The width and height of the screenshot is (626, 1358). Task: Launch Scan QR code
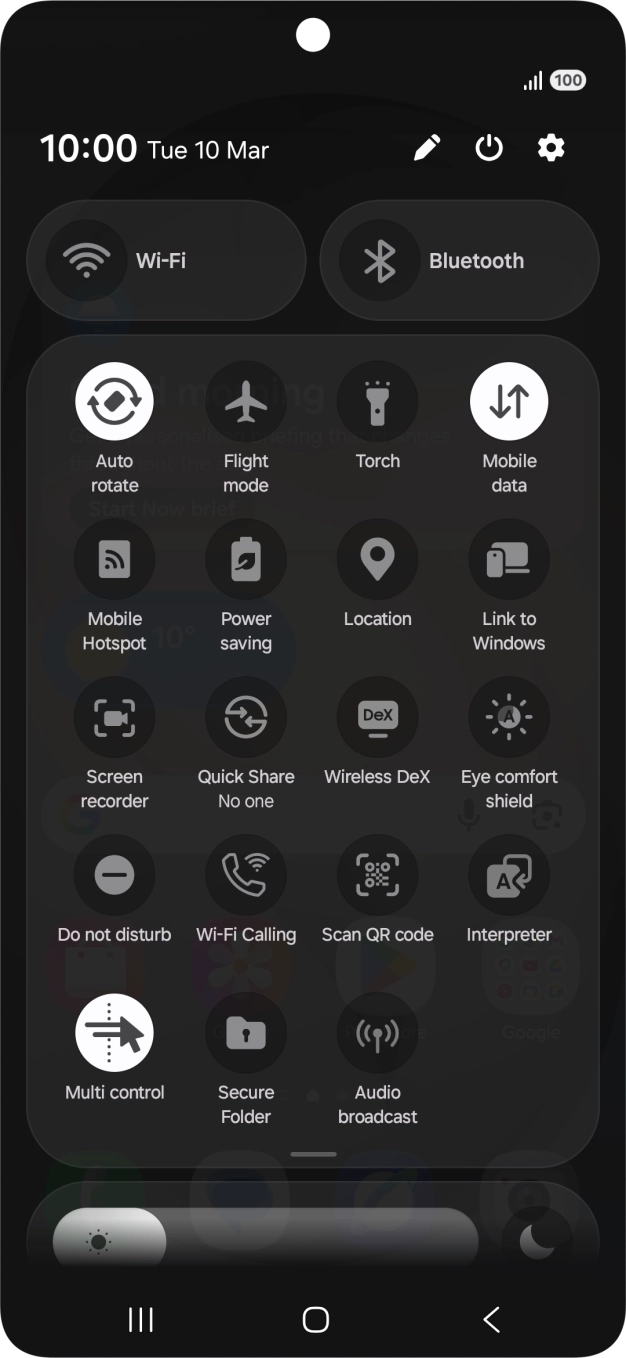click(x=377, y=876)
